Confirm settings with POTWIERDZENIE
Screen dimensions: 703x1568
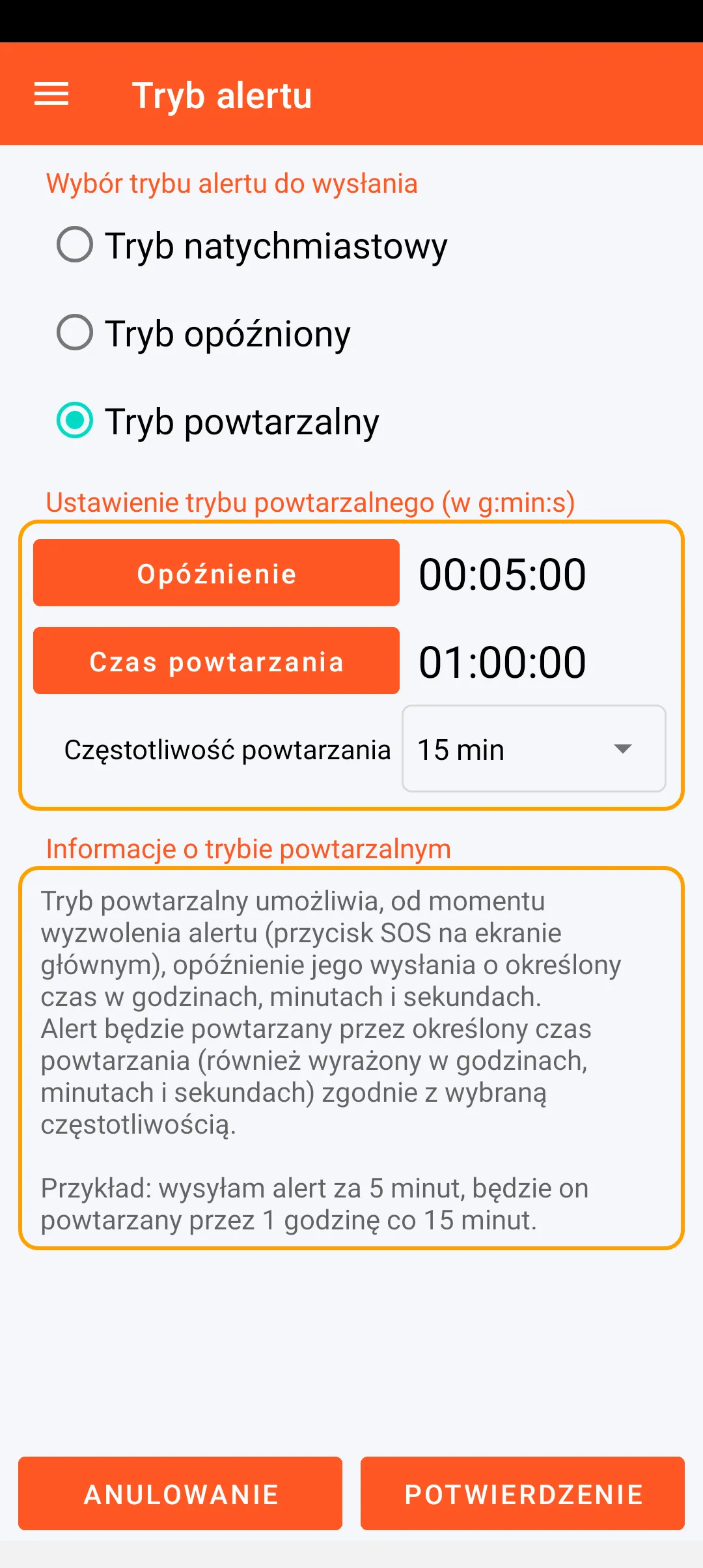point(523,1494)
